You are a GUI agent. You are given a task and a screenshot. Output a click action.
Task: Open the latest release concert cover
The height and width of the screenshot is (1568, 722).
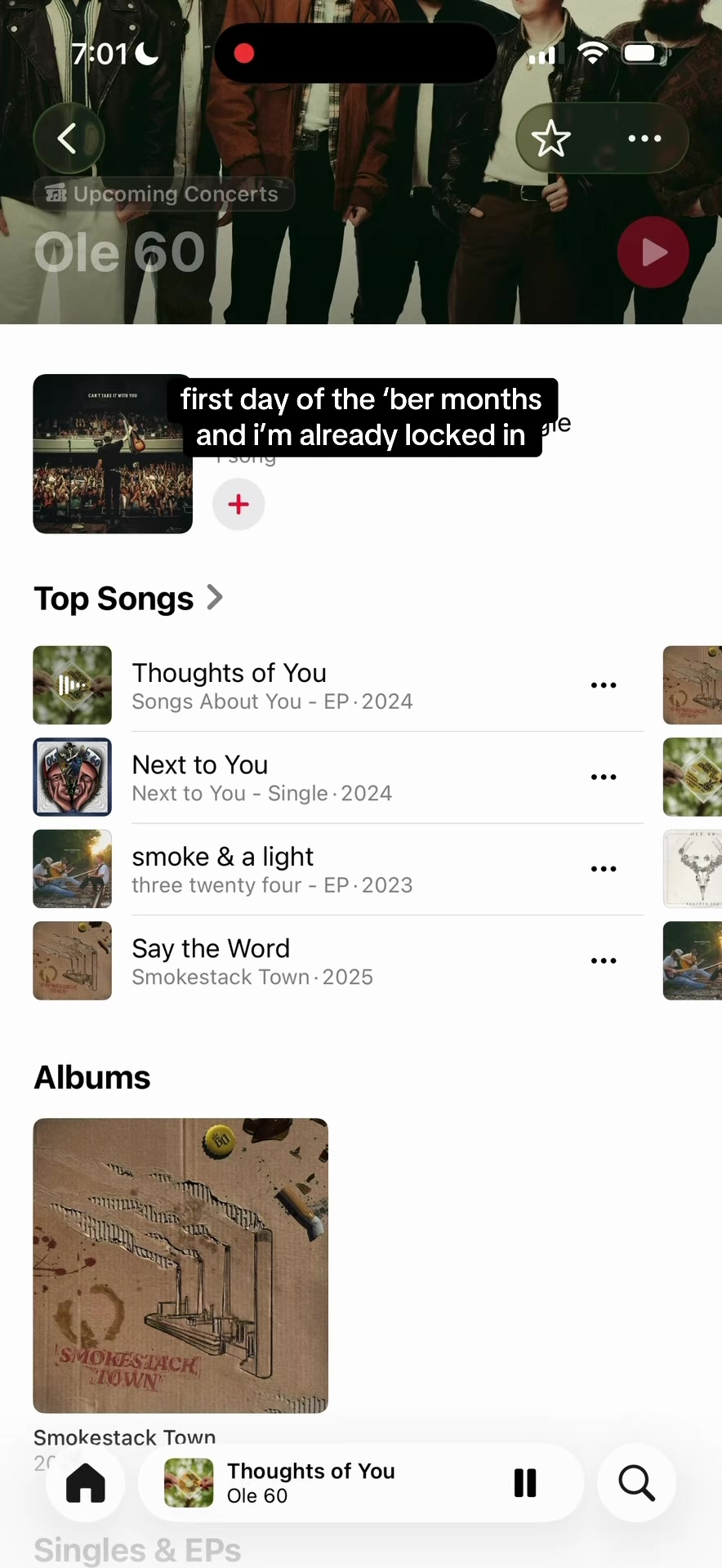(x=113, y=454)
